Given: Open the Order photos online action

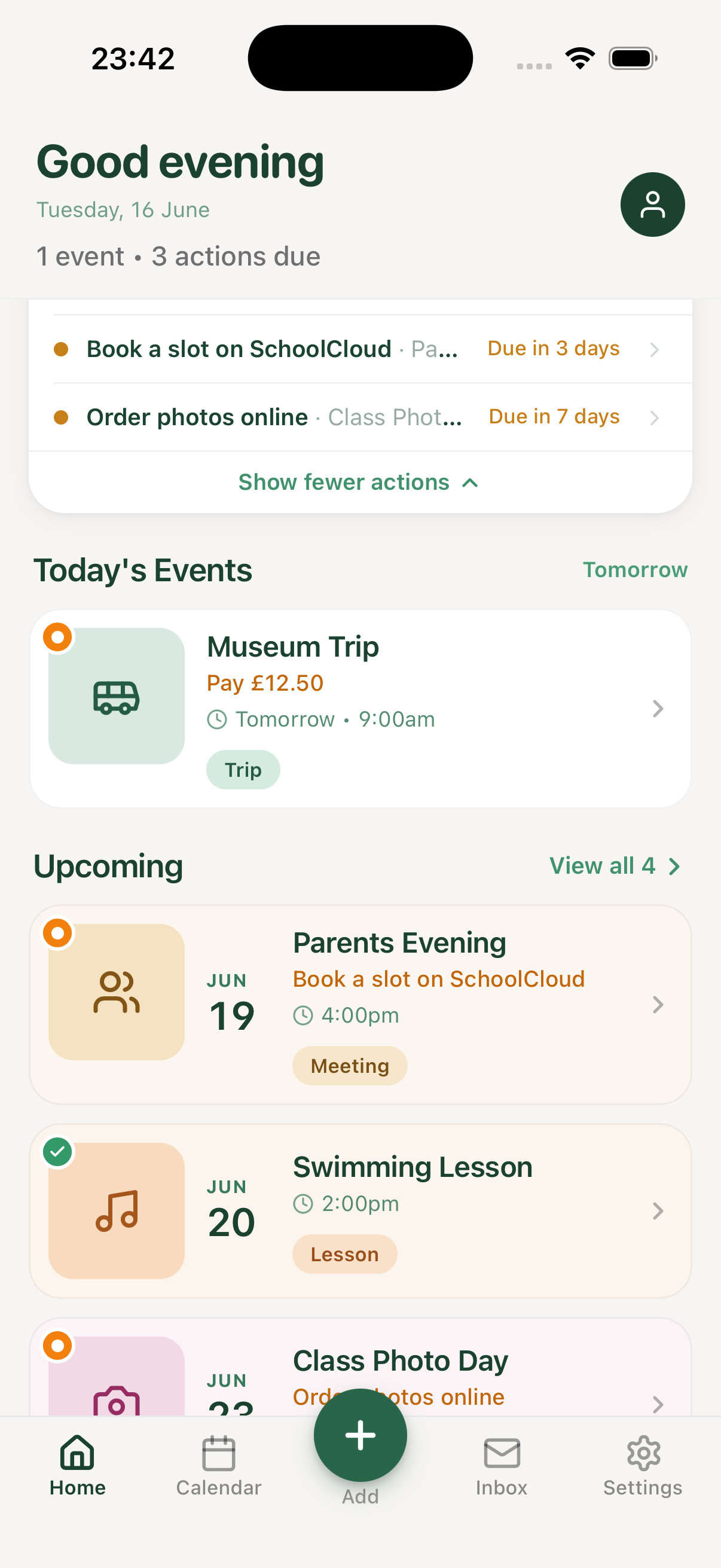Looking at the screenshot, I should 360,417.
